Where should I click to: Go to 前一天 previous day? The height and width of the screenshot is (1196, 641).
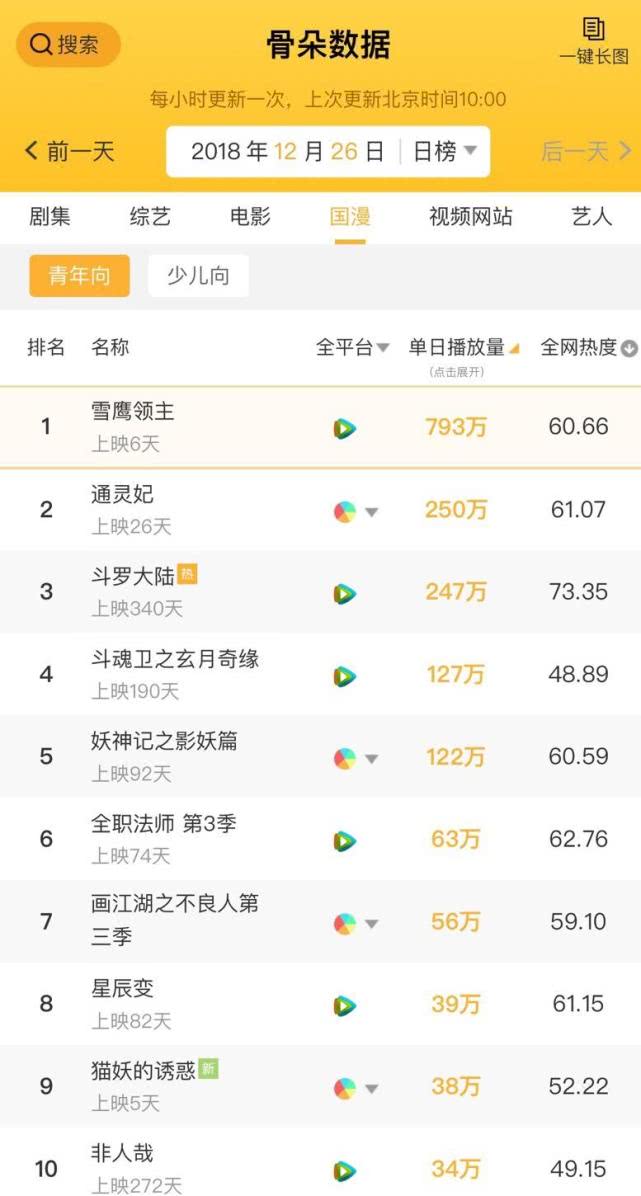tap(70, 151)
